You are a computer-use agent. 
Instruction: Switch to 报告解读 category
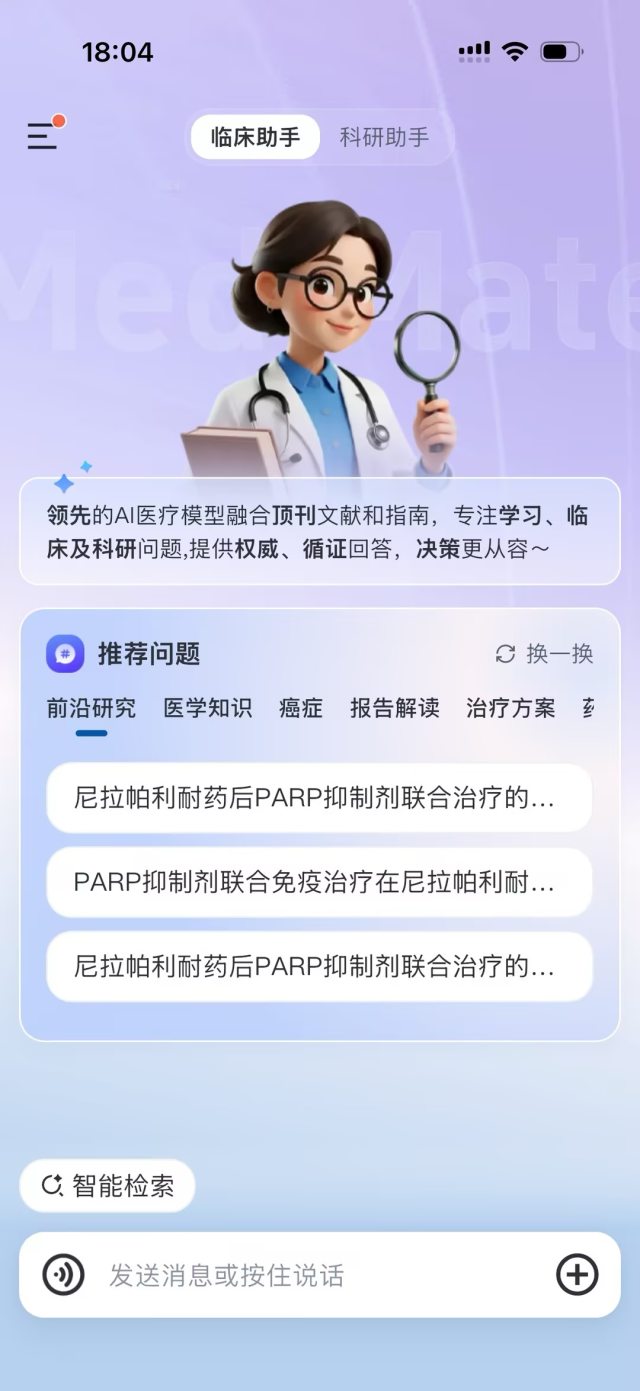tap(395, 708)
